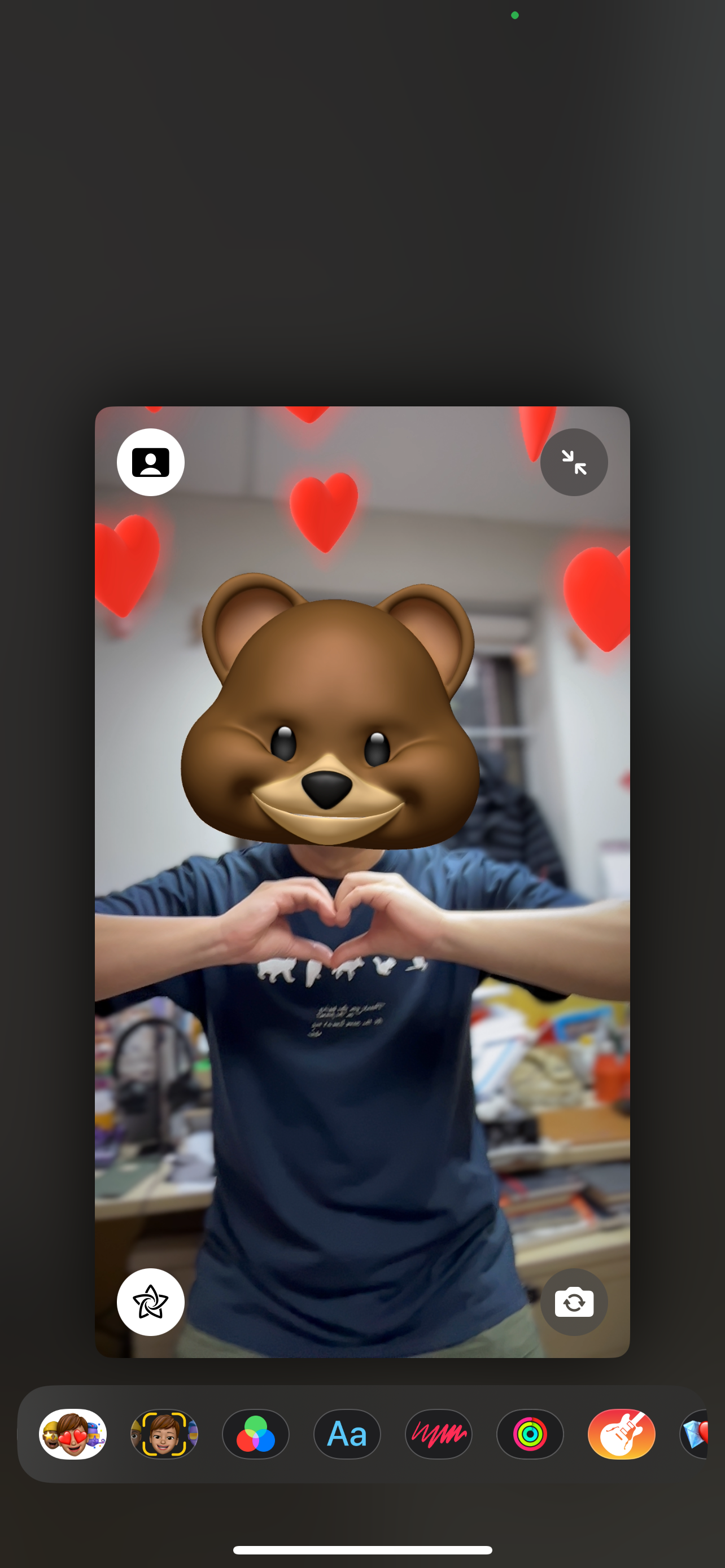Image resolution: width=725 pixels, height=1568 pixels.
Task: Minimize the camera preview tile
Action: tap(574, 462)
